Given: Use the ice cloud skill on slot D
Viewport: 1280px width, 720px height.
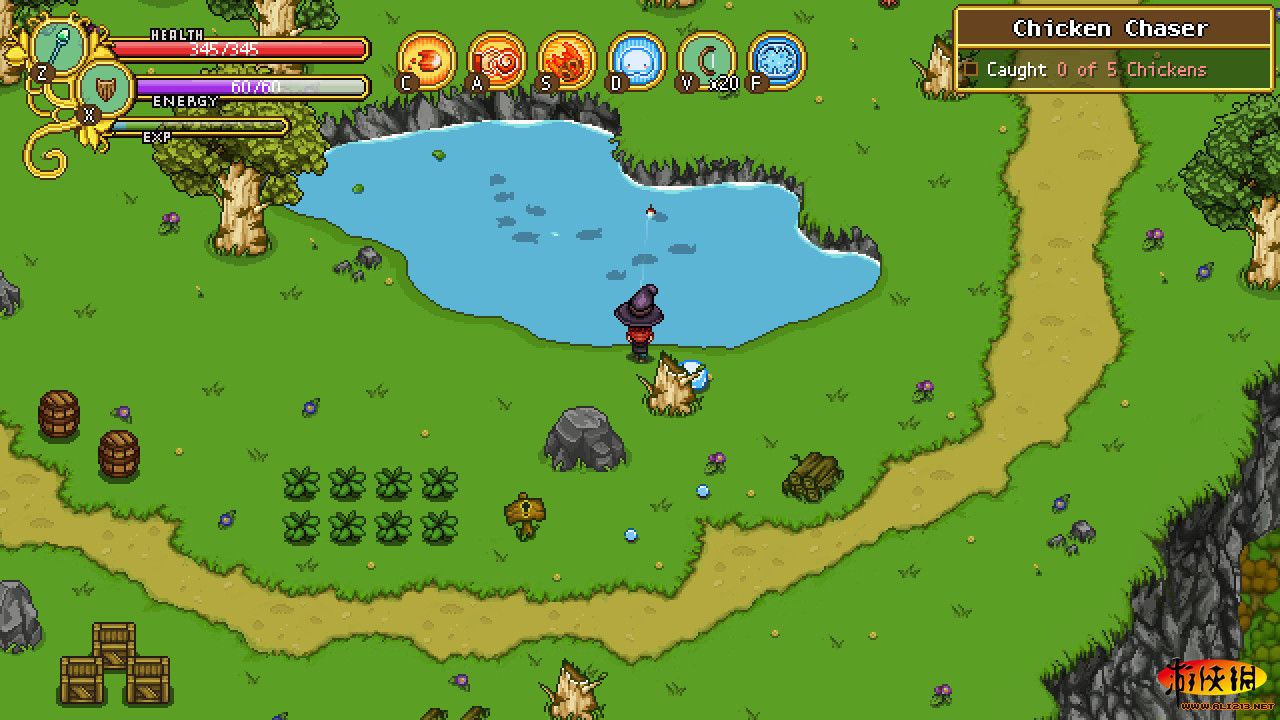Looking at the screenshot, I should (x=637, y=59).
